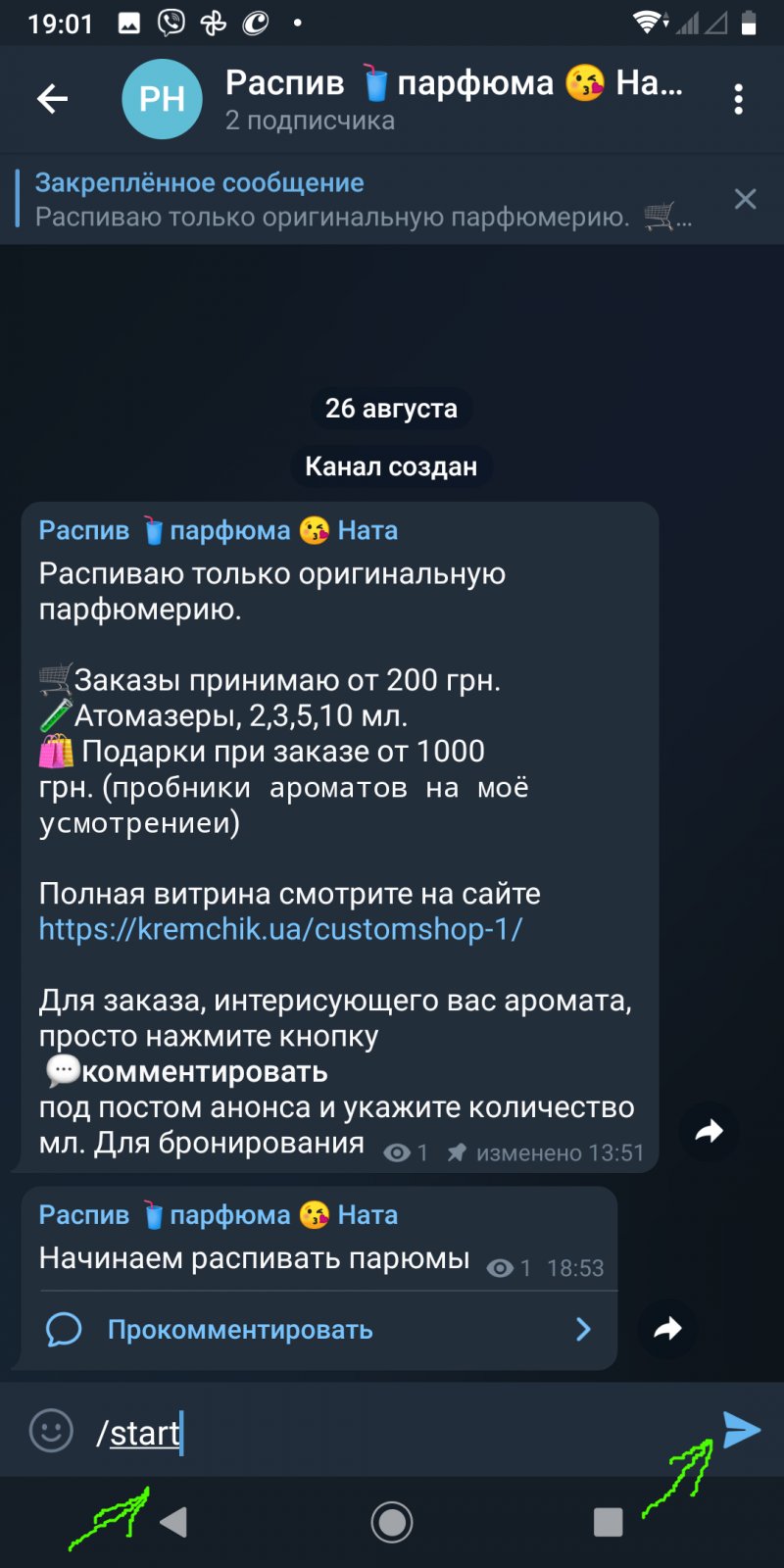Open the channel overflow menu
Viewport: 784px width, 1568px height.
(739, 99)
